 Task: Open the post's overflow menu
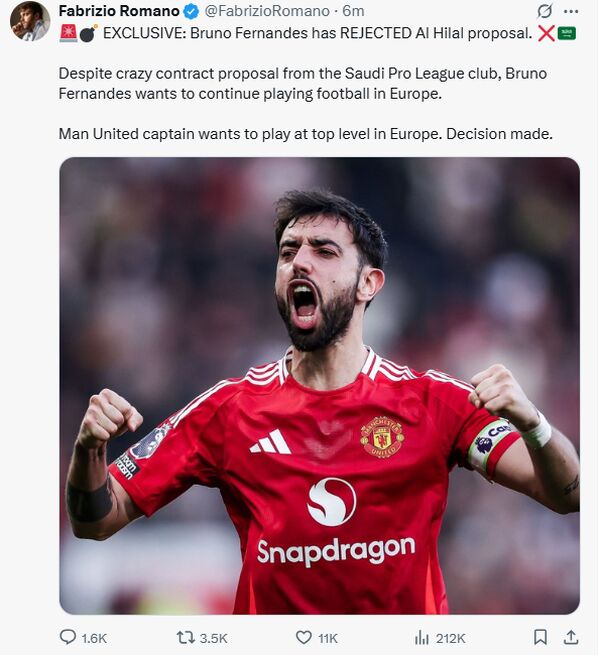(x=573, y=11)
